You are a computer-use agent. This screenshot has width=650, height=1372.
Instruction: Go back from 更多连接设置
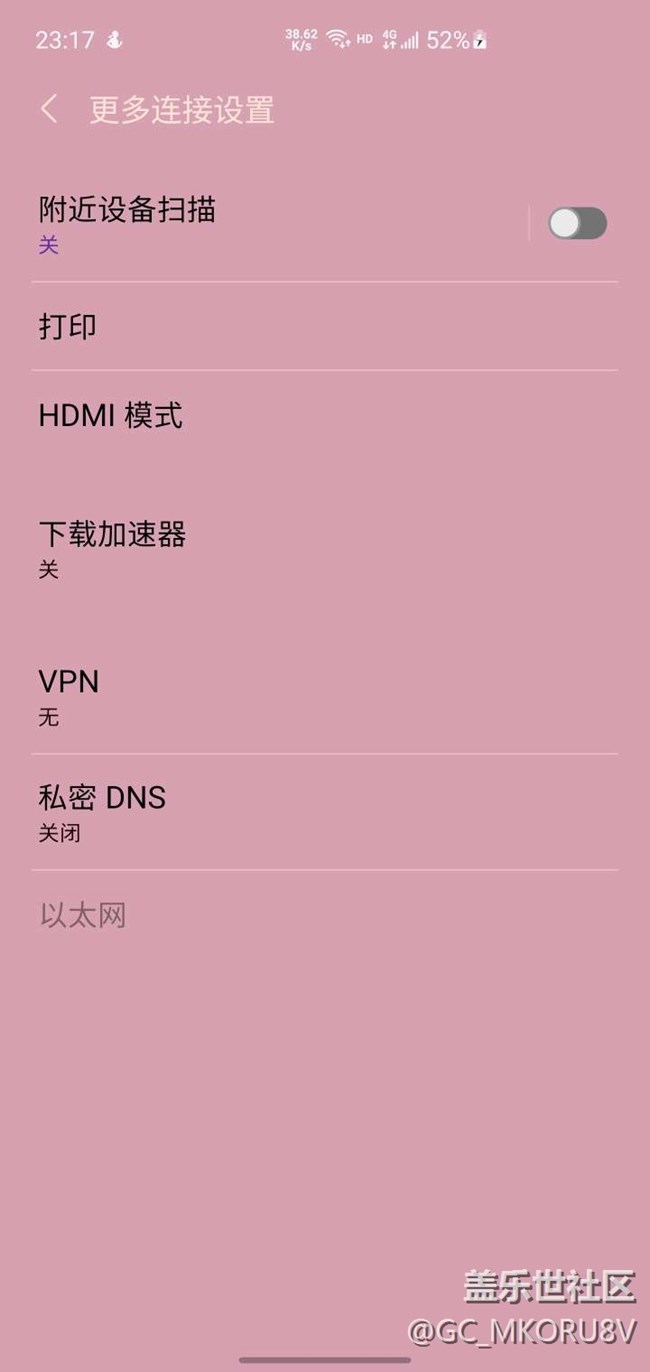pyautogui.click(x=49, y=109)
